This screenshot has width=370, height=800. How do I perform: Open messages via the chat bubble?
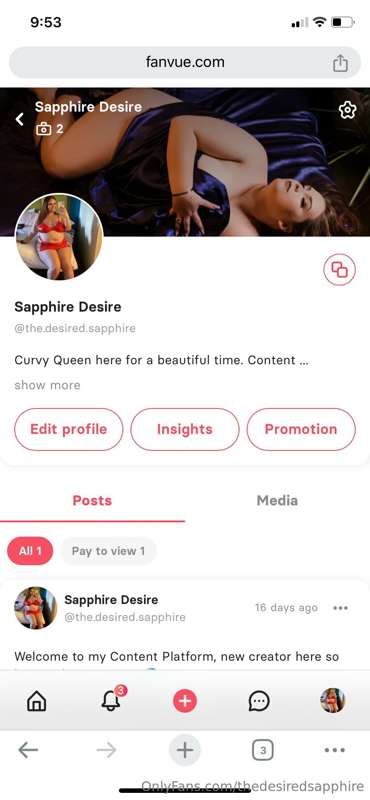[x=259, y=702]
